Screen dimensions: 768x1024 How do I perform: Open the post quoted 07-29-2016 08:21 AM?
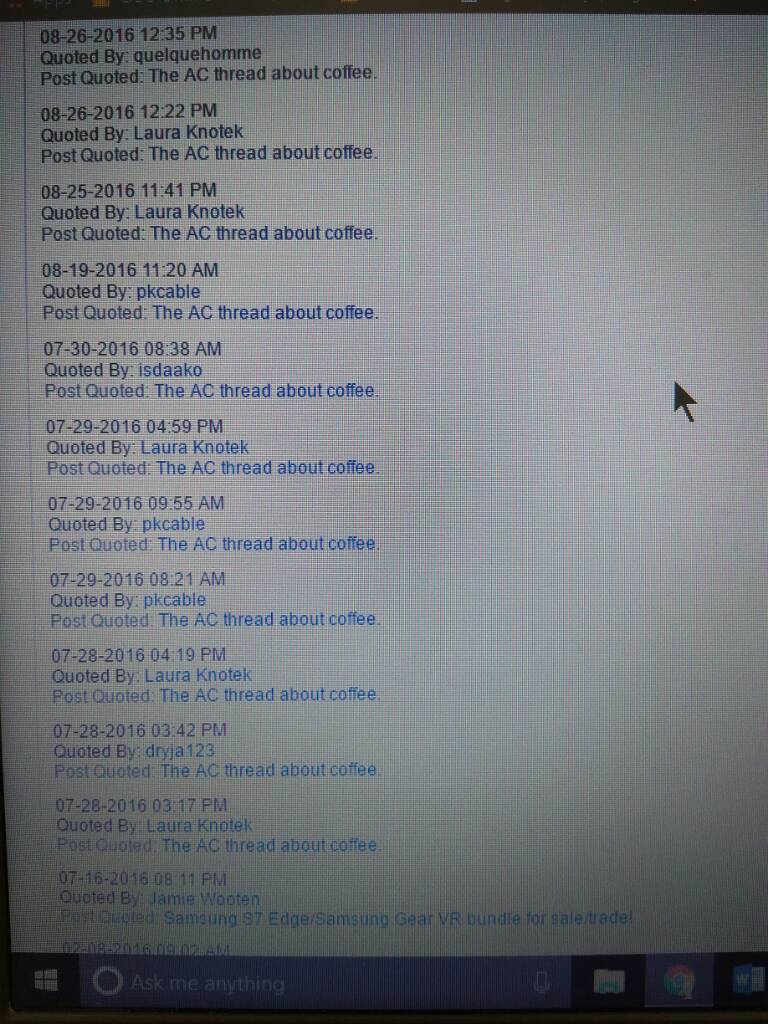(x=269, y=619)
